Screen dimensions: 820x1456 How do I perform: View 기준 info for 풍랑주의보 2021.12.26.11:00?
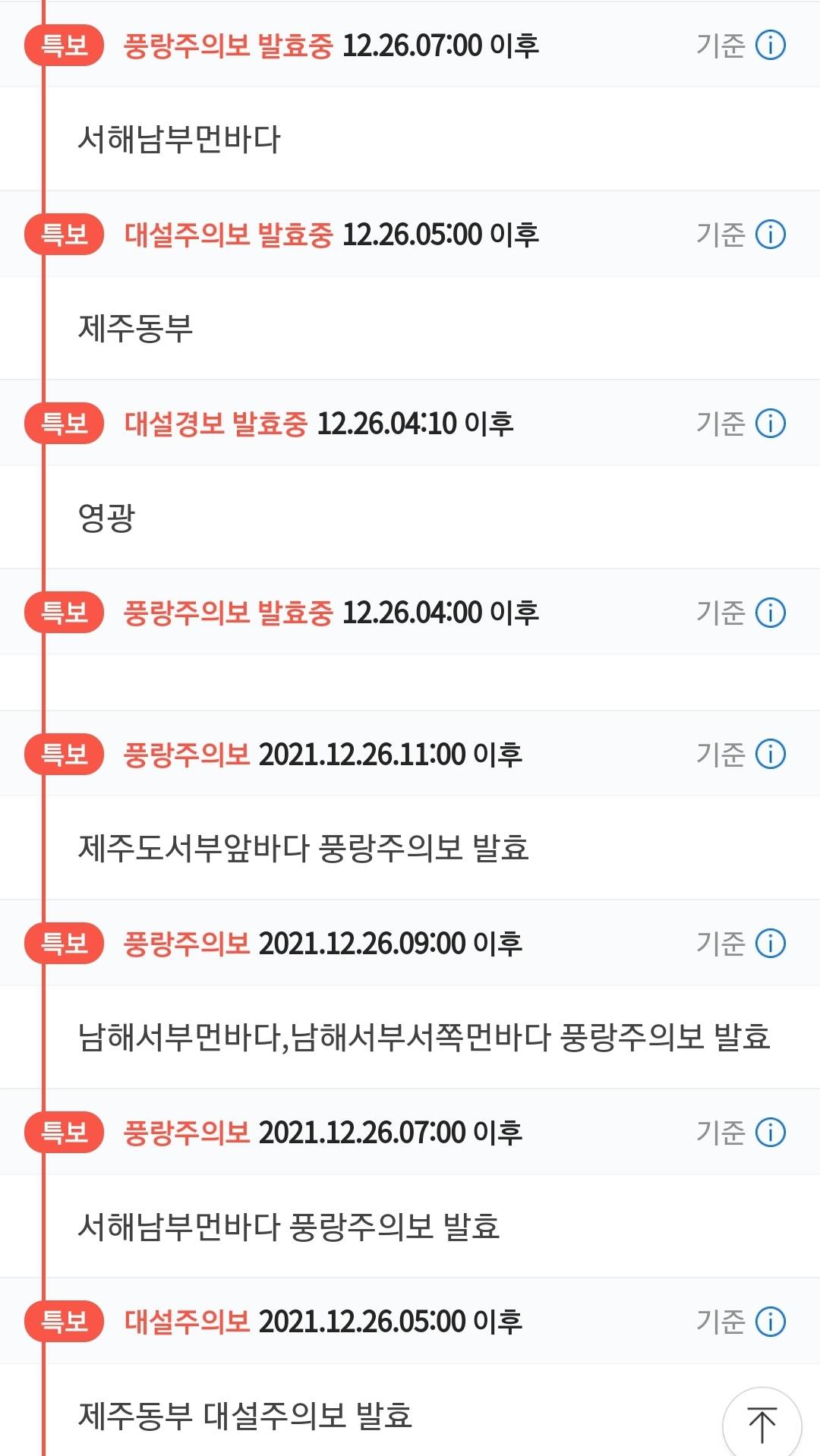770,755
